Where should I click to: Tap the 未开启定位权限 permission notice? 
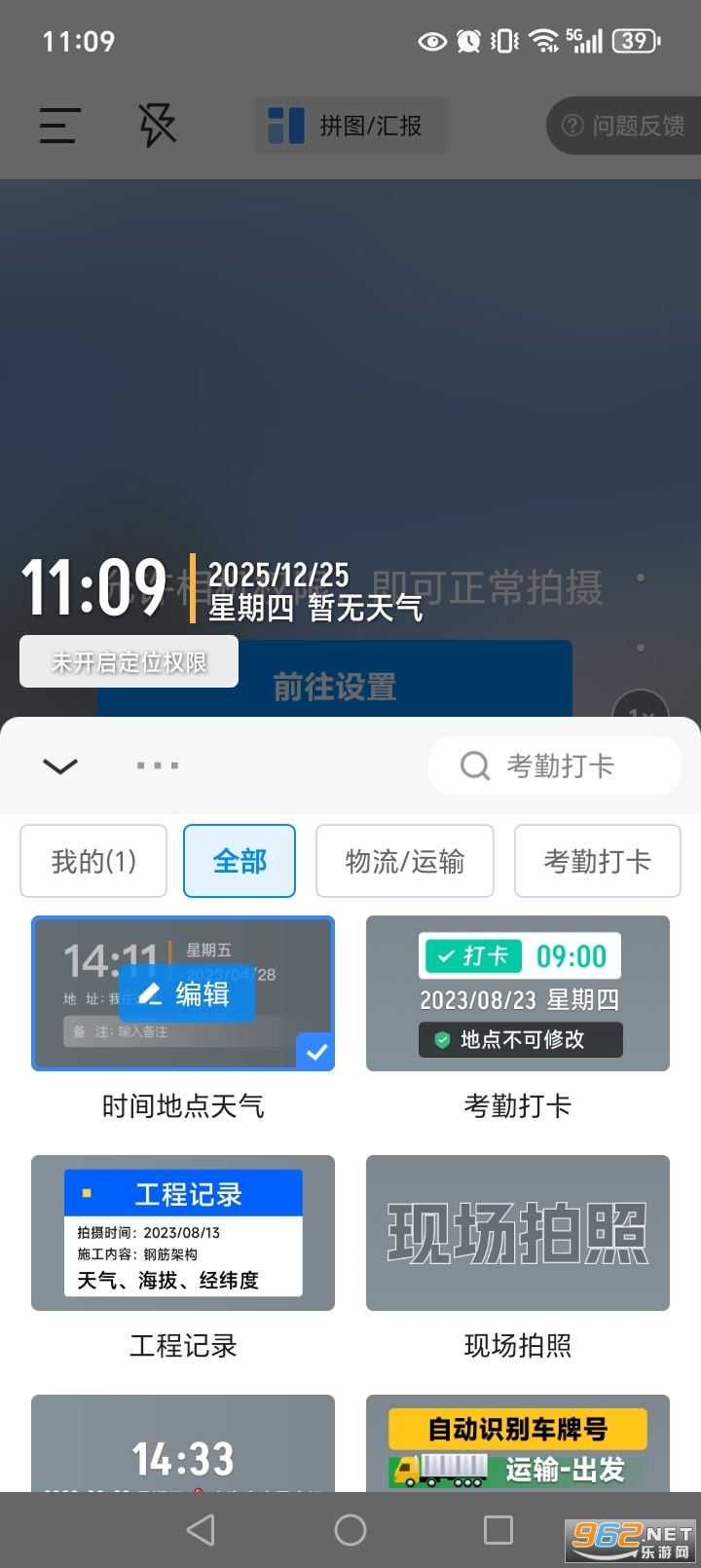point(128,661)
